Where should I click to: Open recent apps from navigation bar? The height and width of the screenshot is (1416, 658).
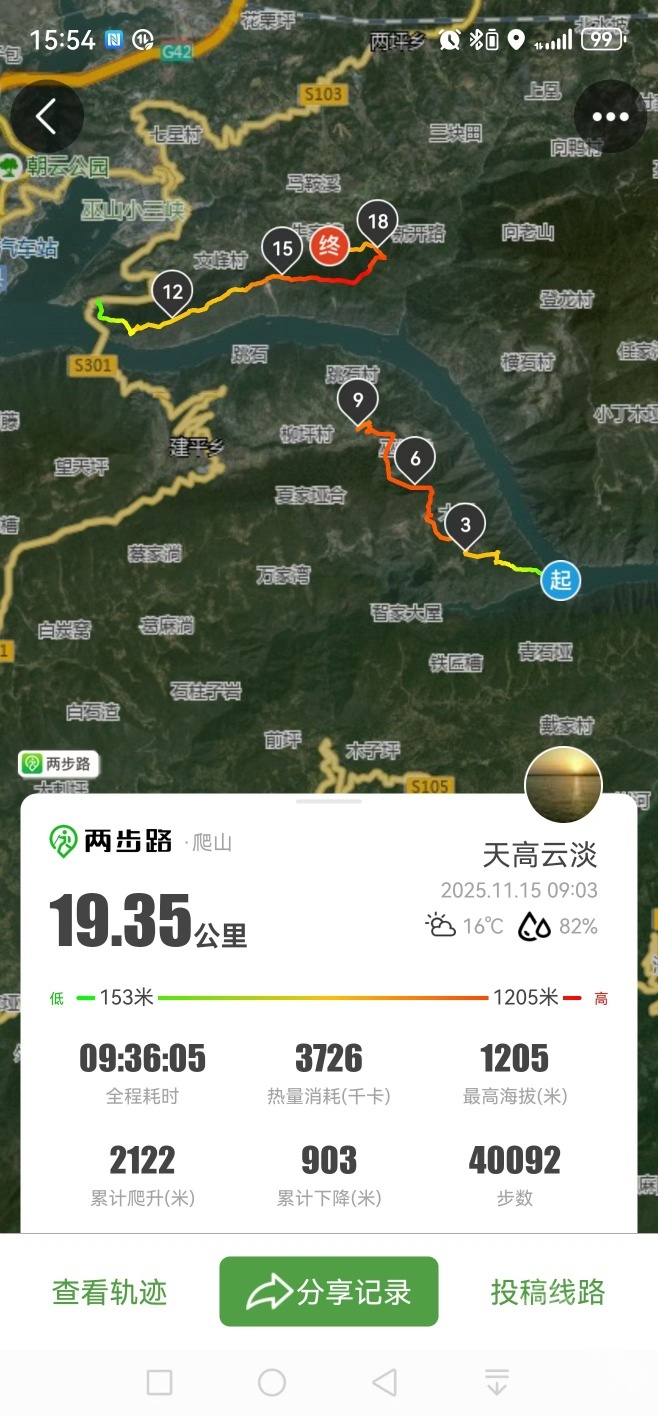tap(160, 1382)
